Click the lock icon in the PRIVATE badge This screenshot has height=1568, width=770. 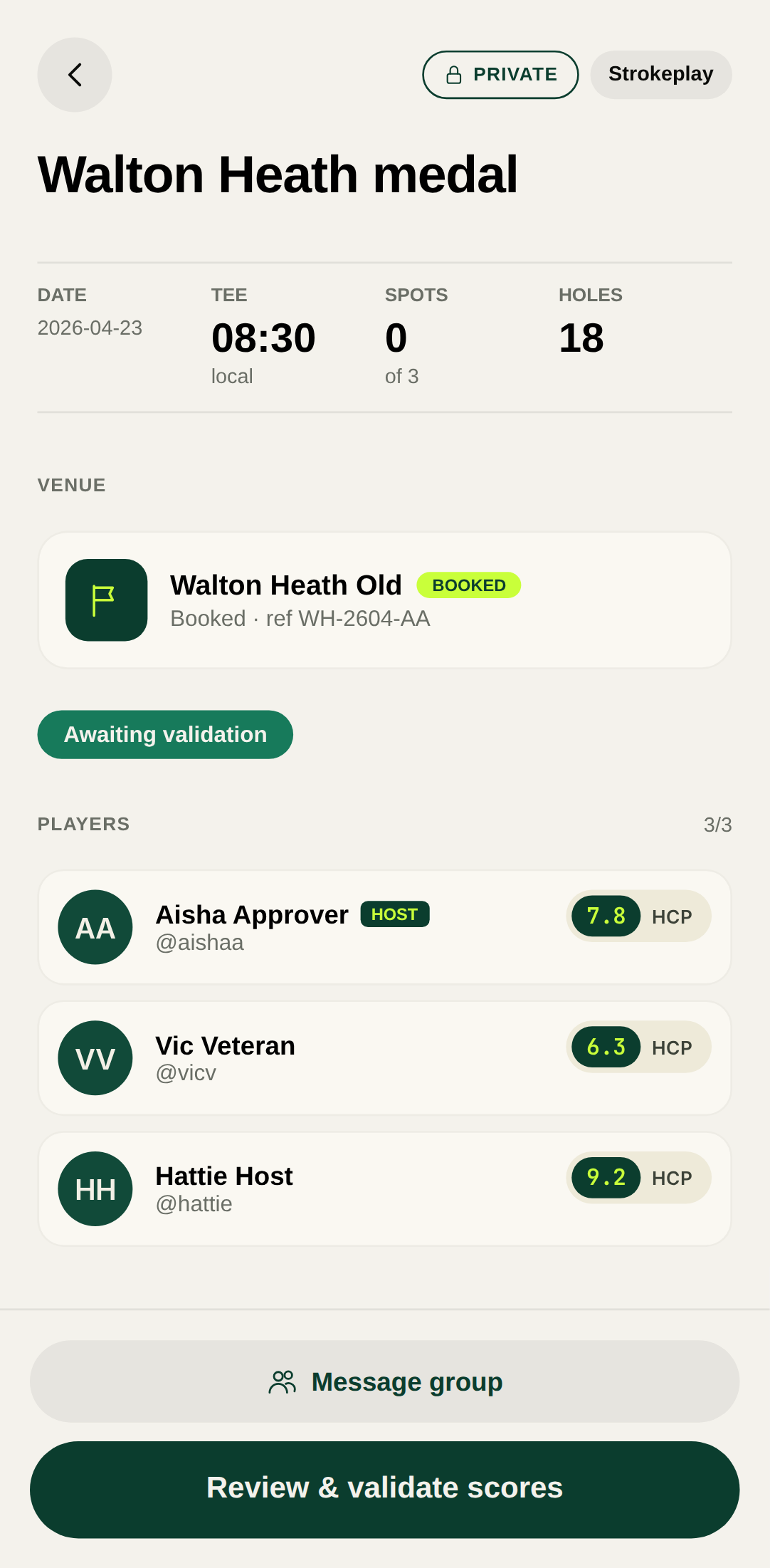(453, 74)
